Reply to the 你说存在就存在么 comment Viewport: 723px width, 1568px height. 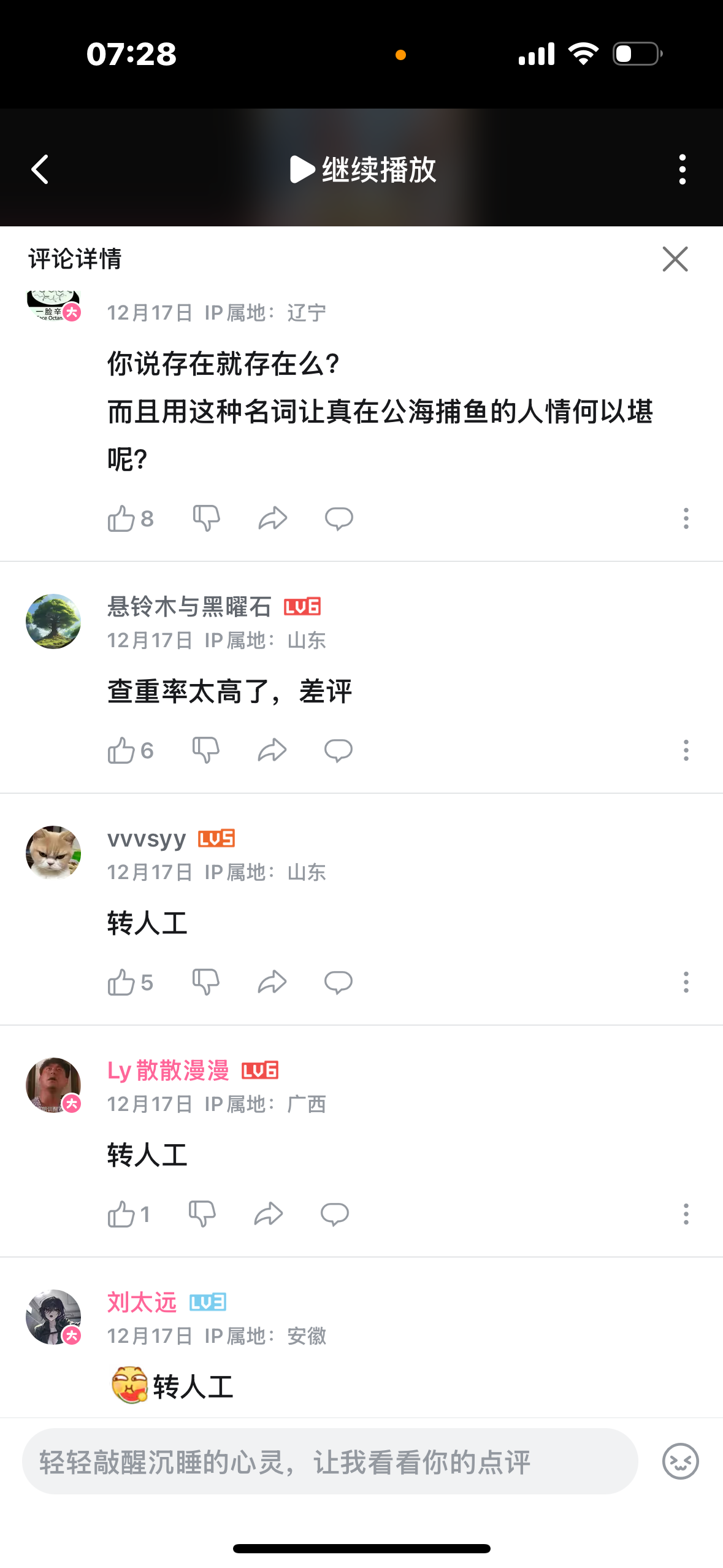tap(339, 519)
